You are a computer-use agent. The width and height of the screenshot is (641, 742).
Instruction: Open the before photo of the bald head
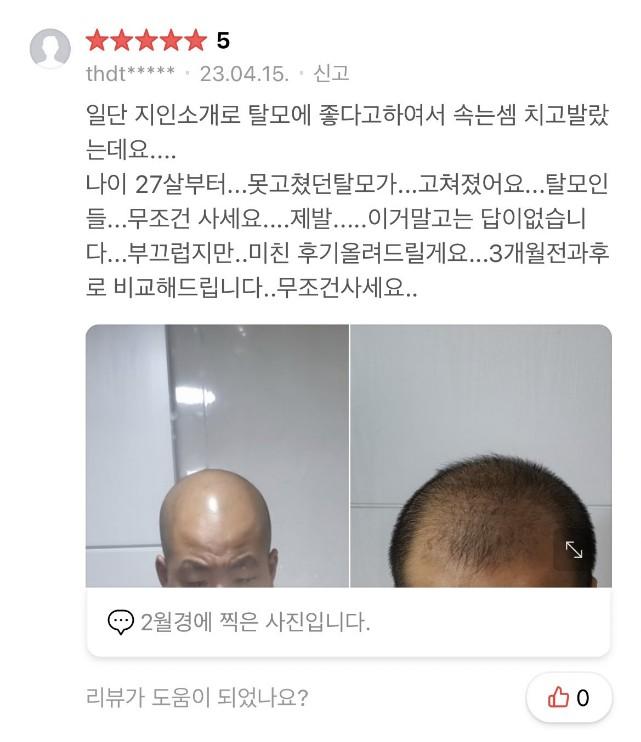[217, 456]
